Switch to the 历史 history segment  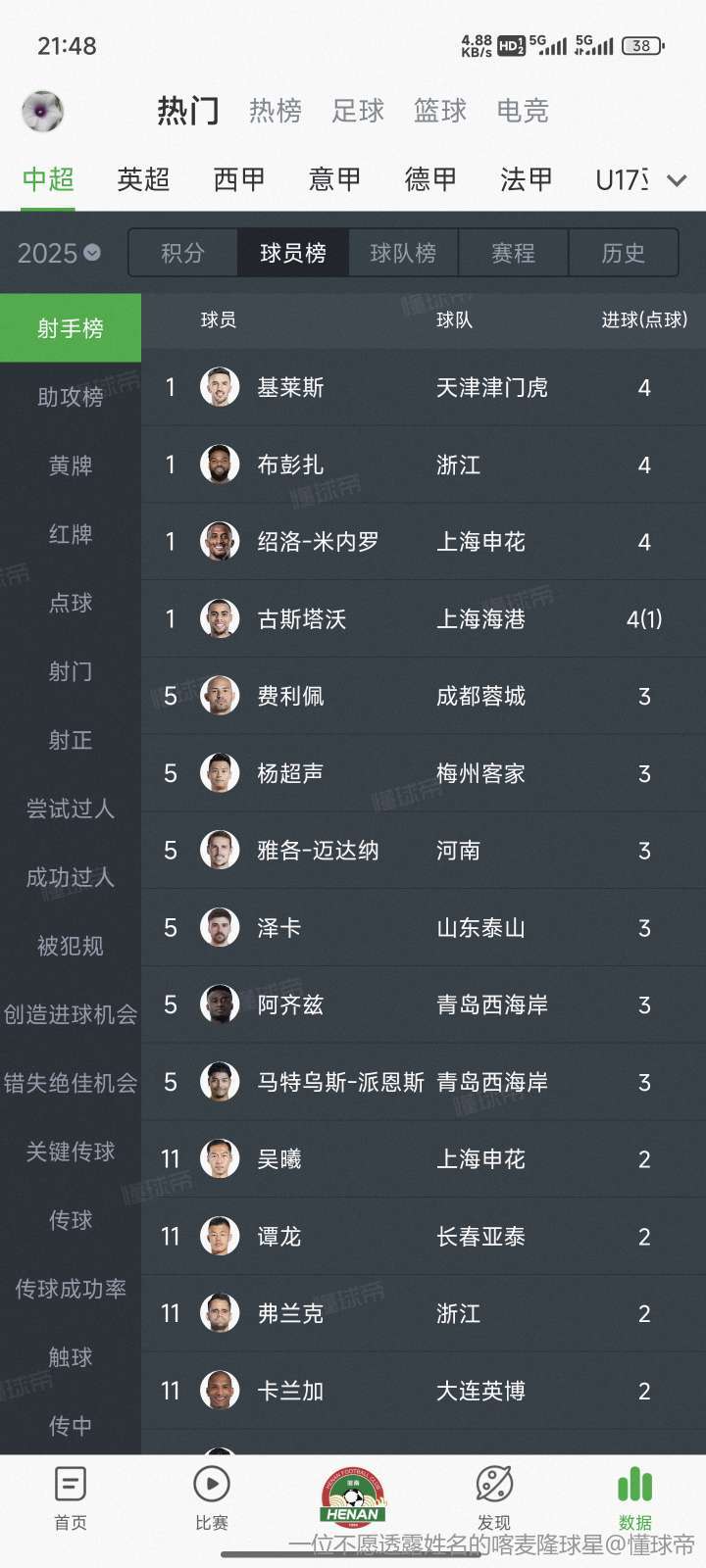point(623,253)
